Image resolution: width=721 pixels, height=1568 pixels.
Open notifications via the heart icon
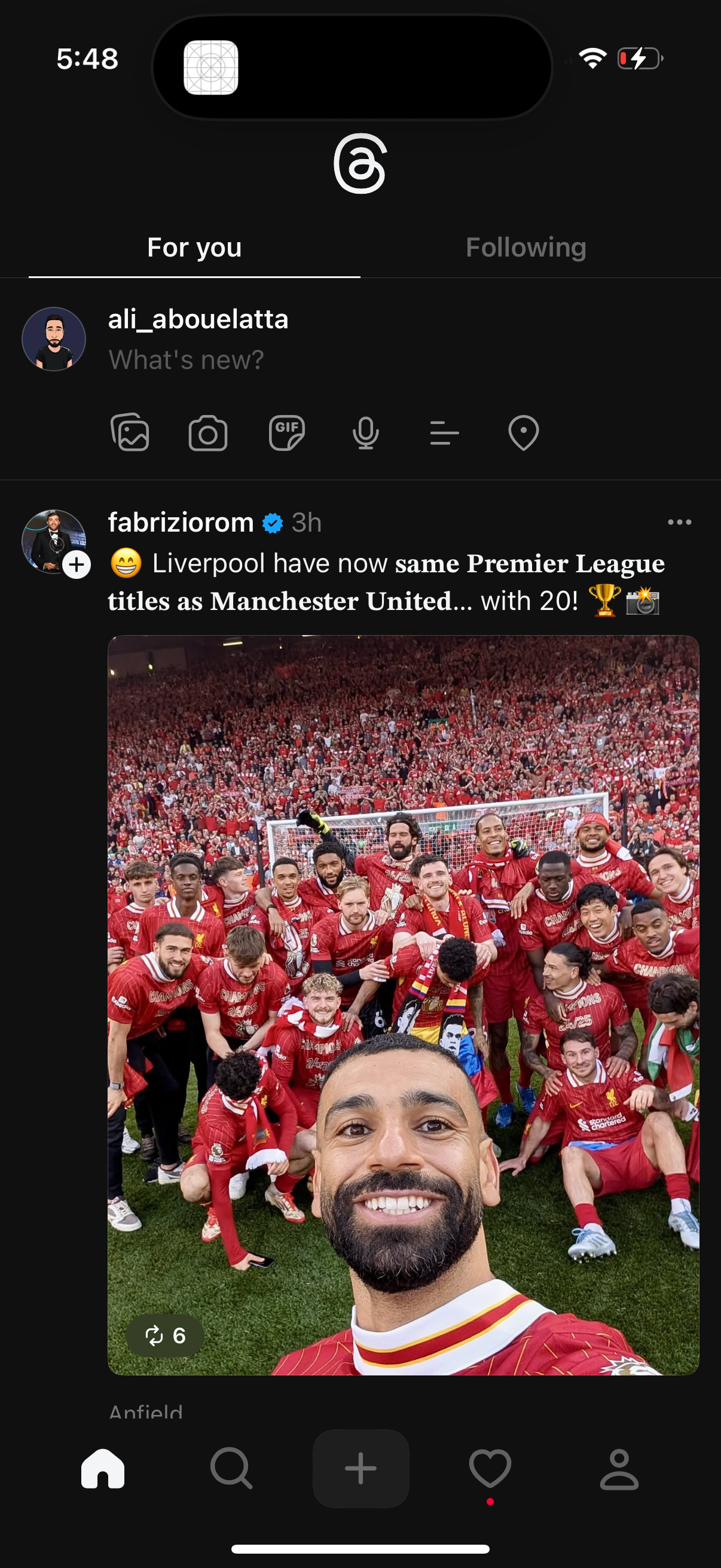tap(490, 1469)
